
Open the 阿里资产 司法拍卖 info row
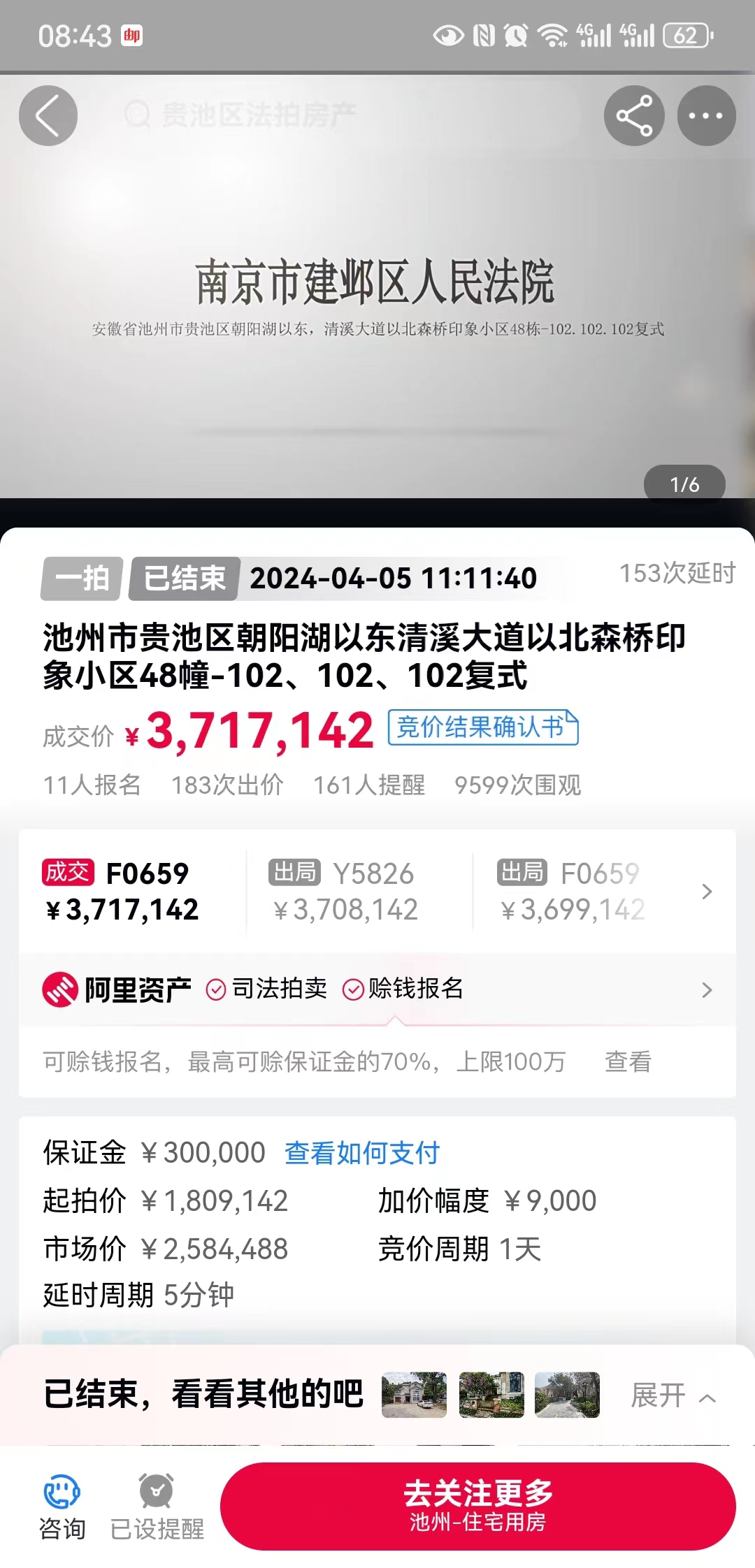coord(377,989)
